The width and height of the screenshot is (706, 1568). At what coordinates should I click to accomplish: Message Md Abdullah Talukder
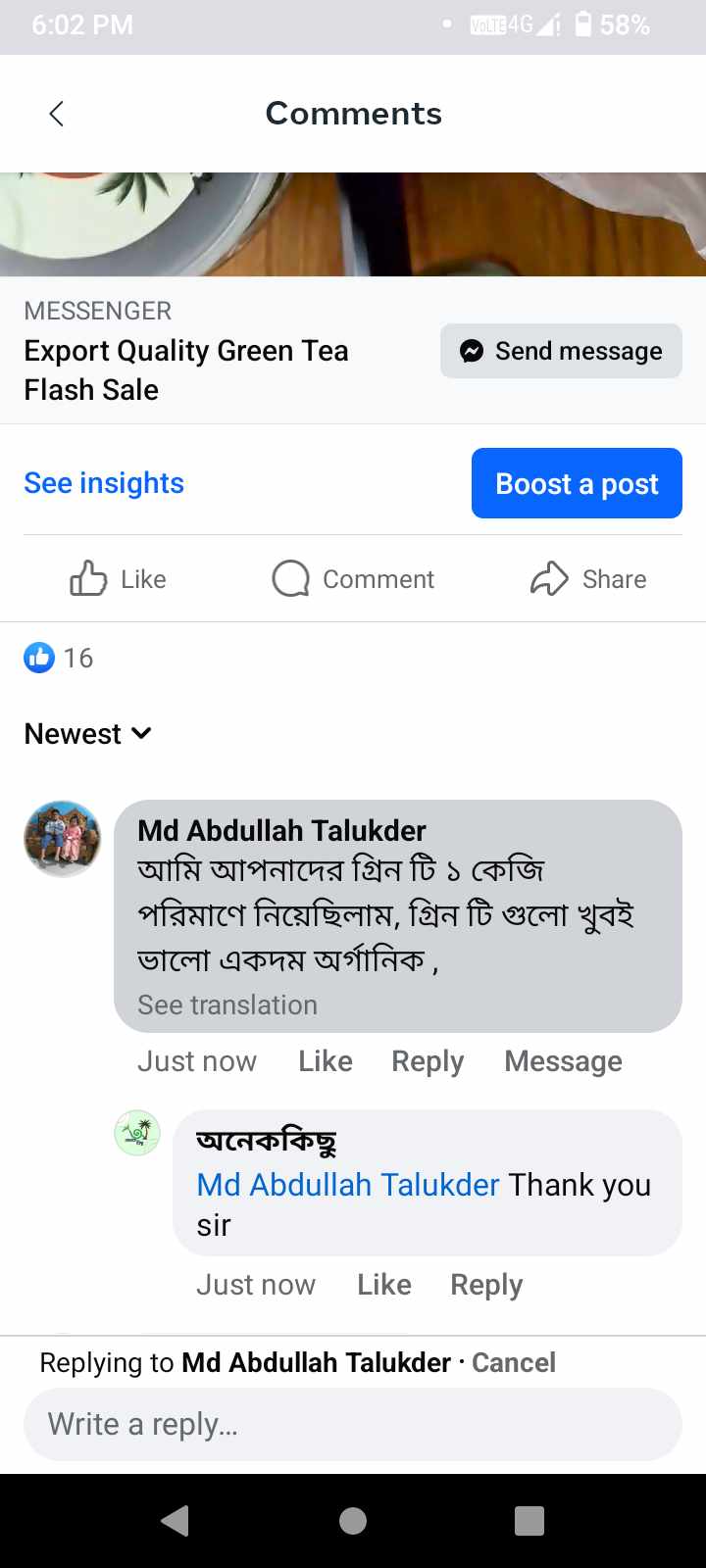click(x=563, y=1061)
